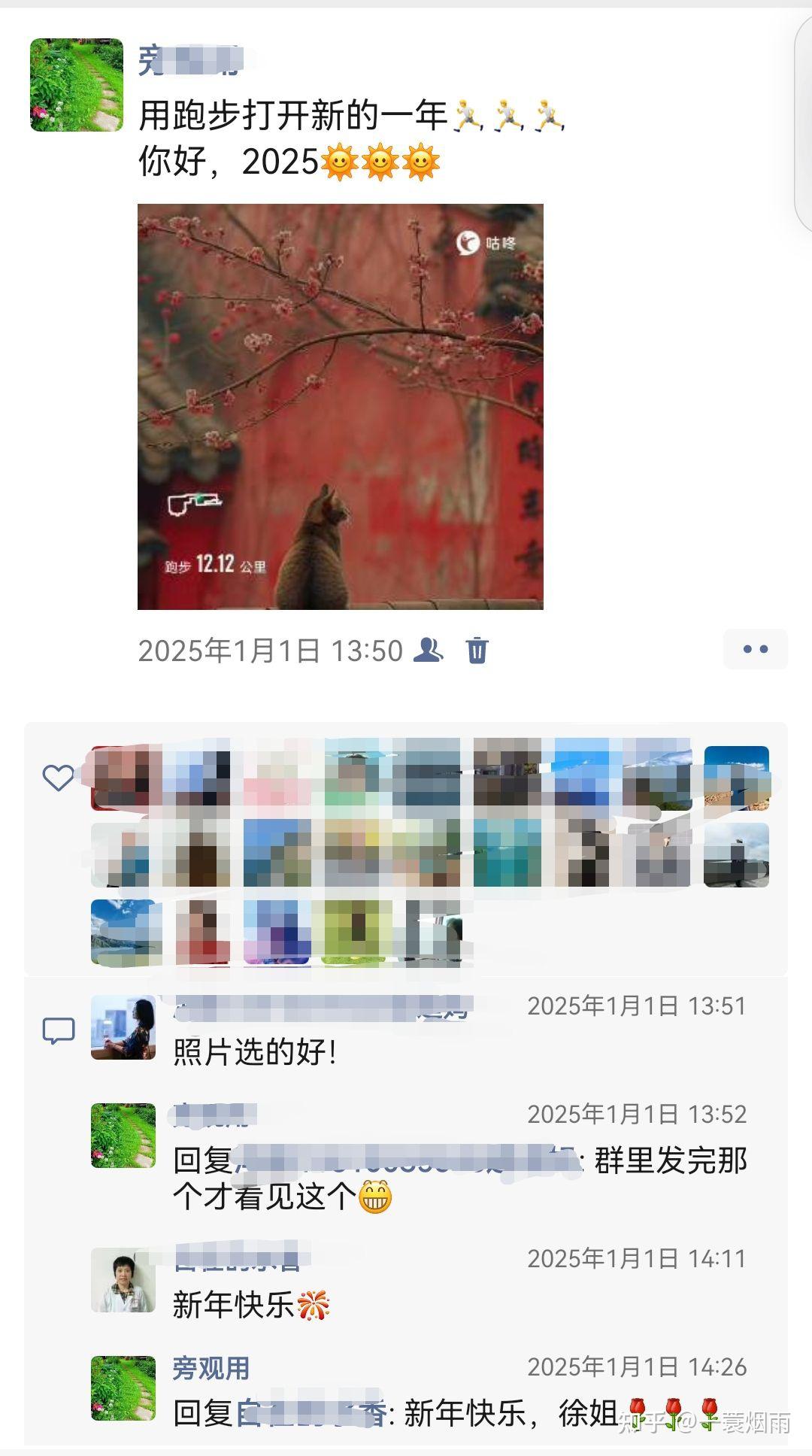
Task: Reply to the comment "照片选的好!"
Action: pos(256,1052)
